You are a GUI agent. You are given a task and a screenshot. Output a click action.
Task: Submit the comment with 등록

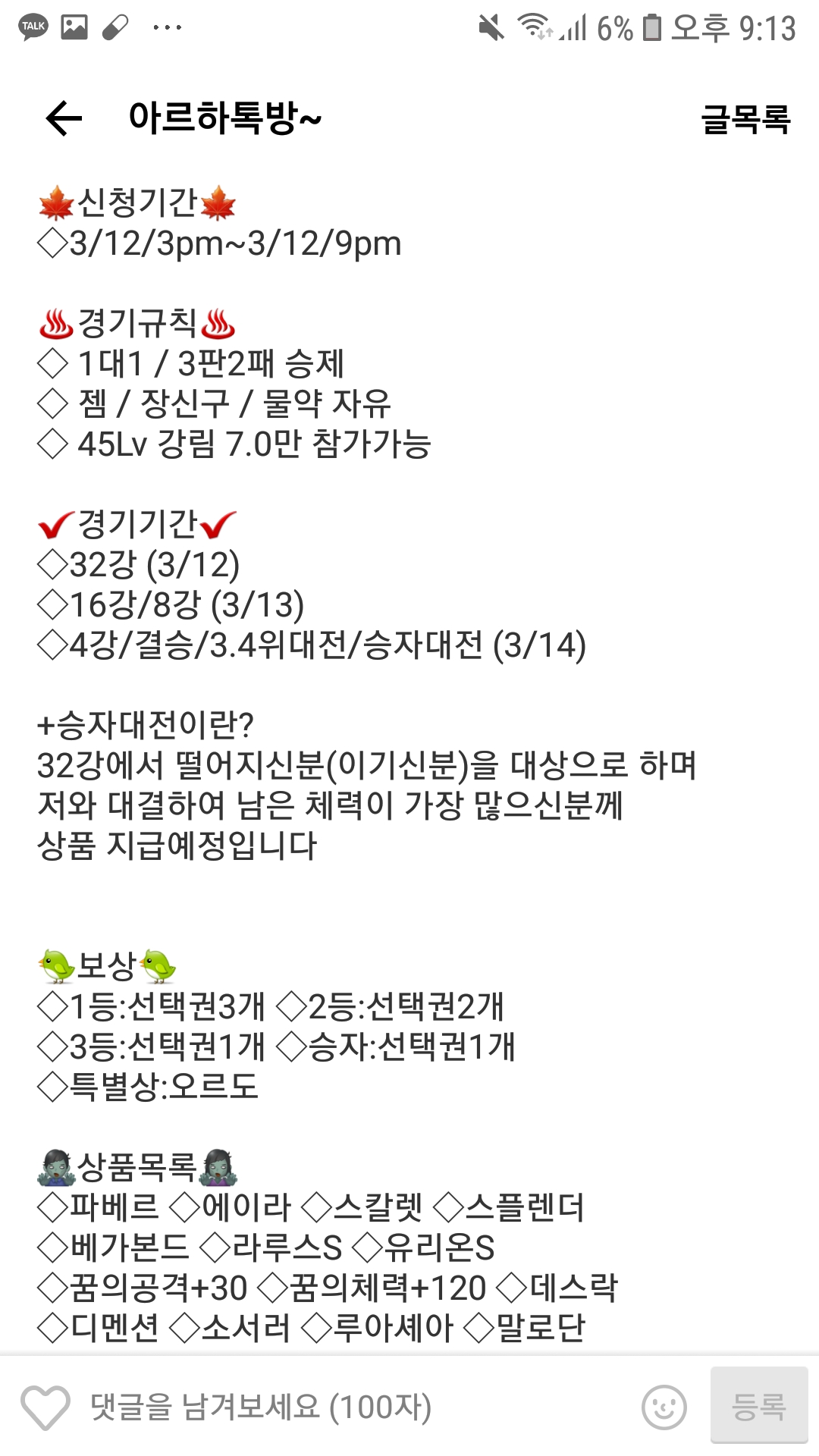[758, 1406]
